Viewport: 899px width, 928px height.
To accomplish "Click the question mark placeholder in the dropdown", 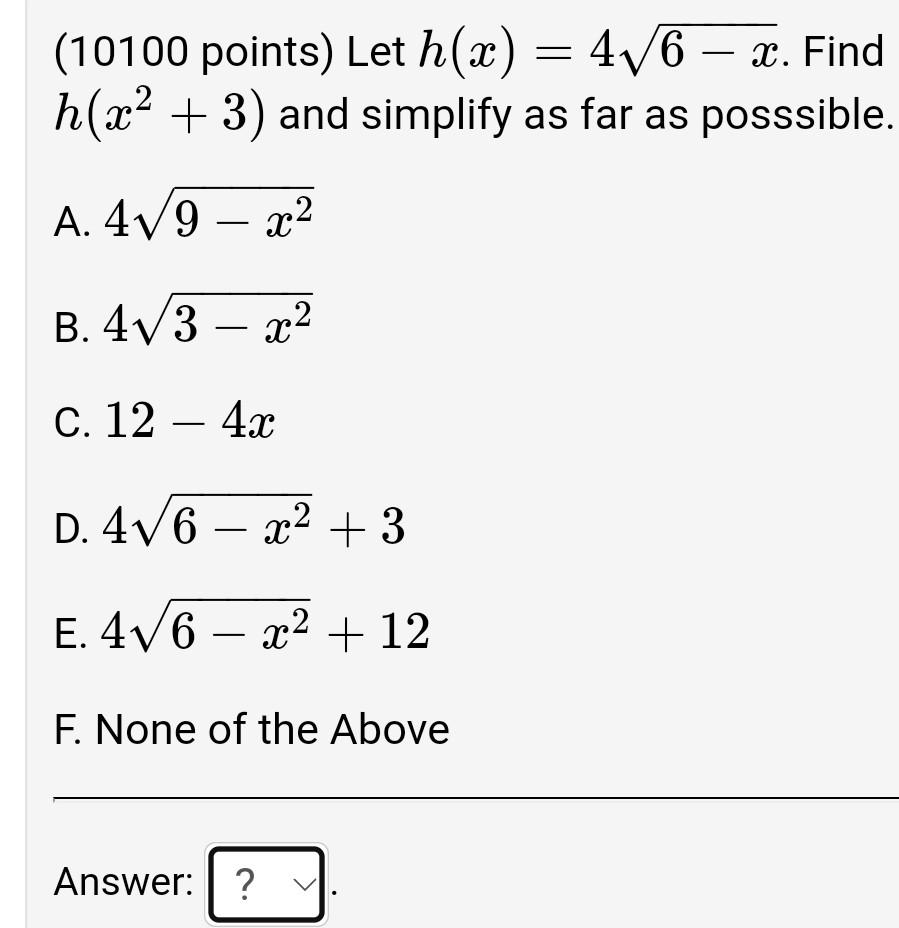I will [x=245, y=882].
